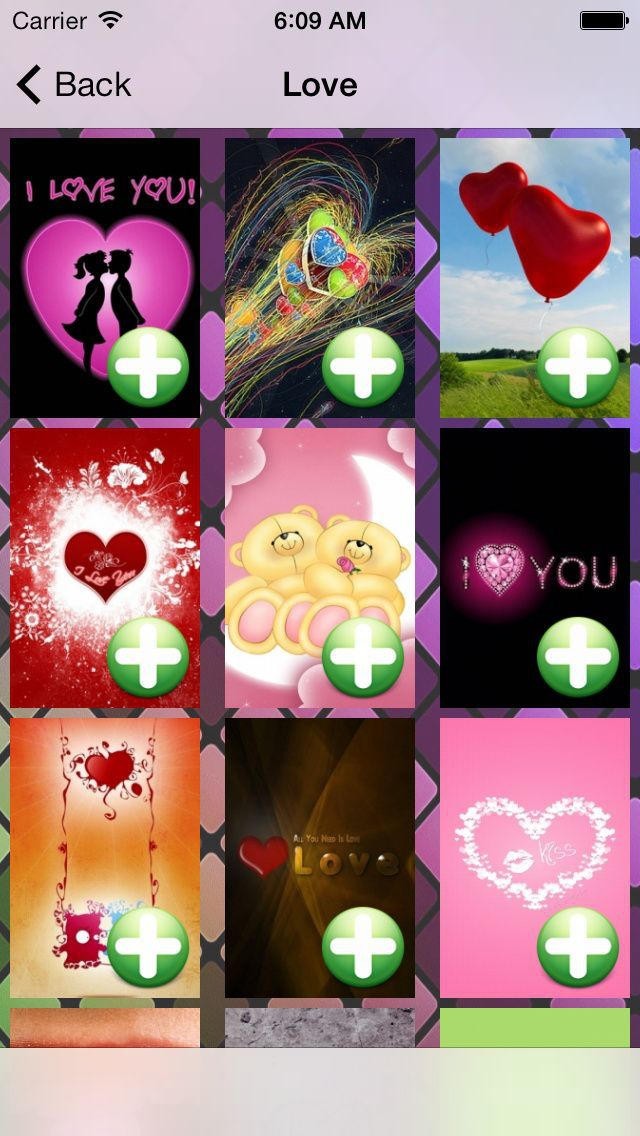Add the kissing silhouettes 'I Love You' wallpaper
Screen dimensions: 640x1136
tap(148, 367)
